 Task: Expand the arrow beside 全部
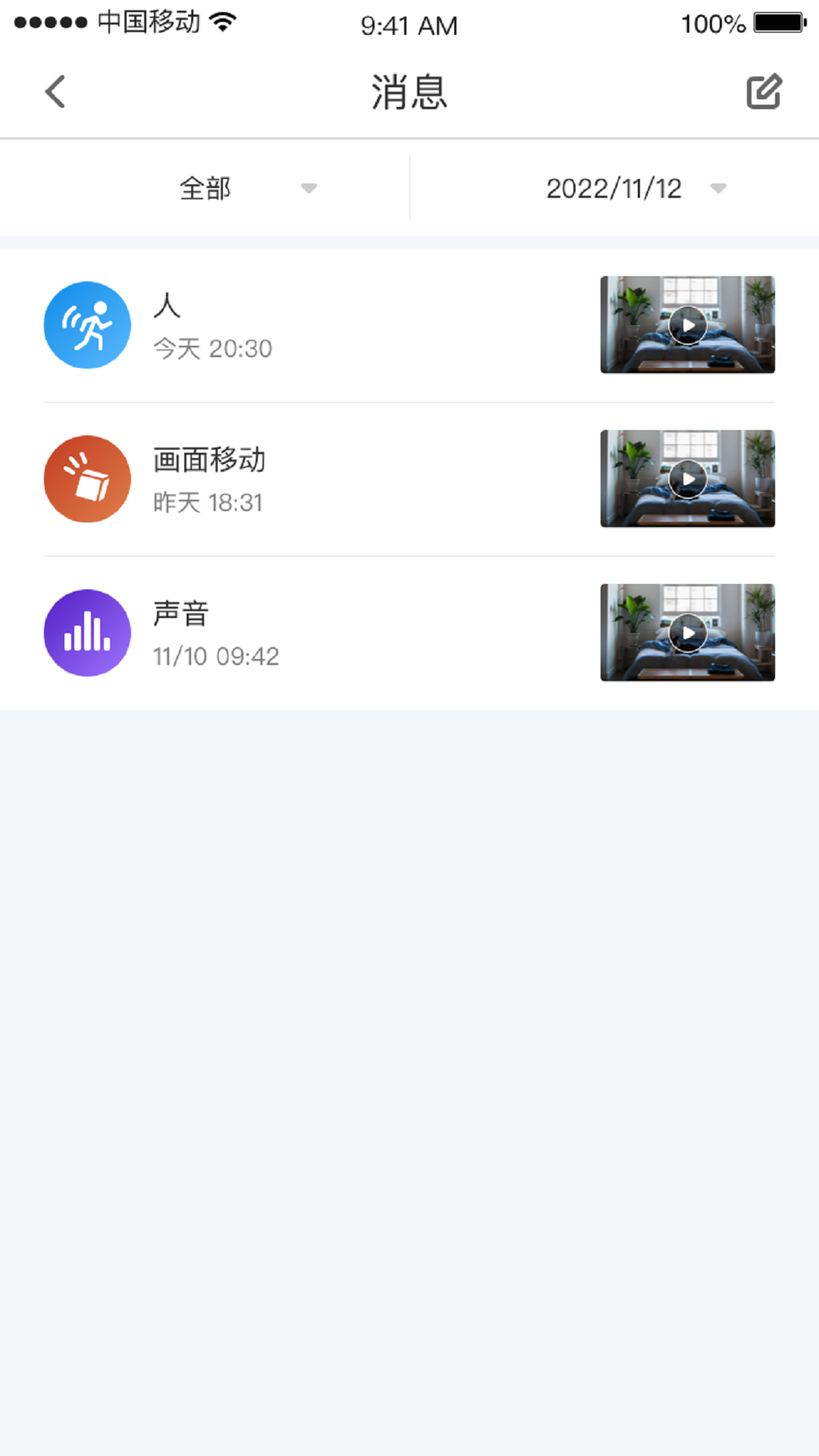pos(309,190)
